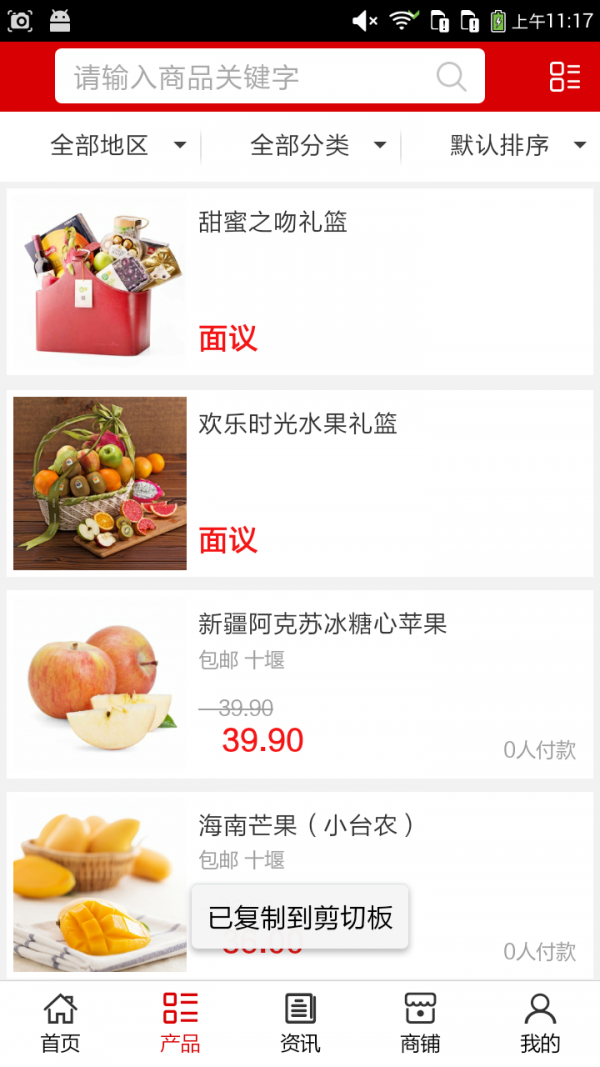Open 新疆阿克苏冰糖心苹果 product details
Screen dimensions: 600x1067
coord(300,685)
